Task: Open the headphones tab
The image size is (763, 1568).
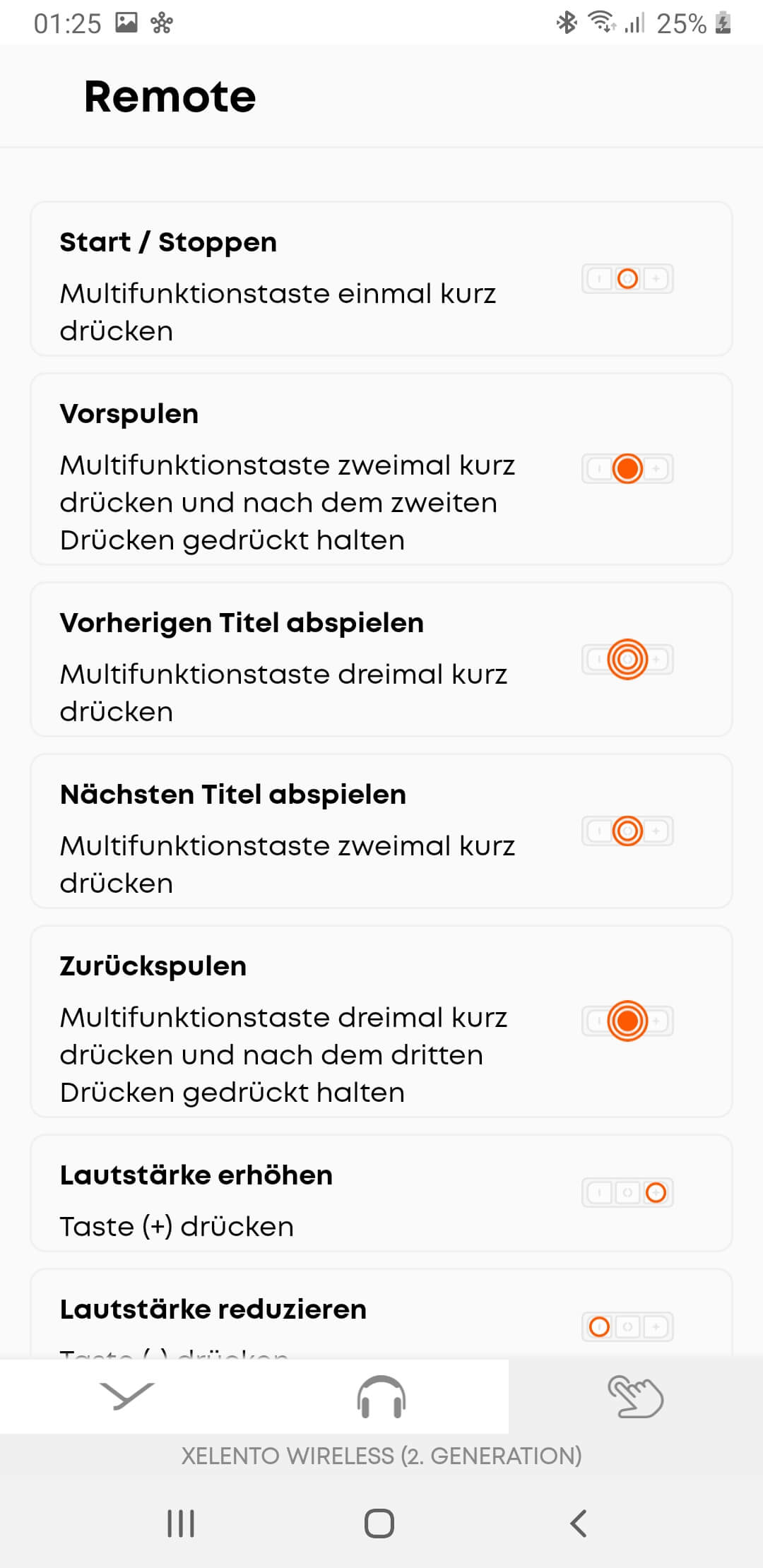Action: [x=381, y=1396]
